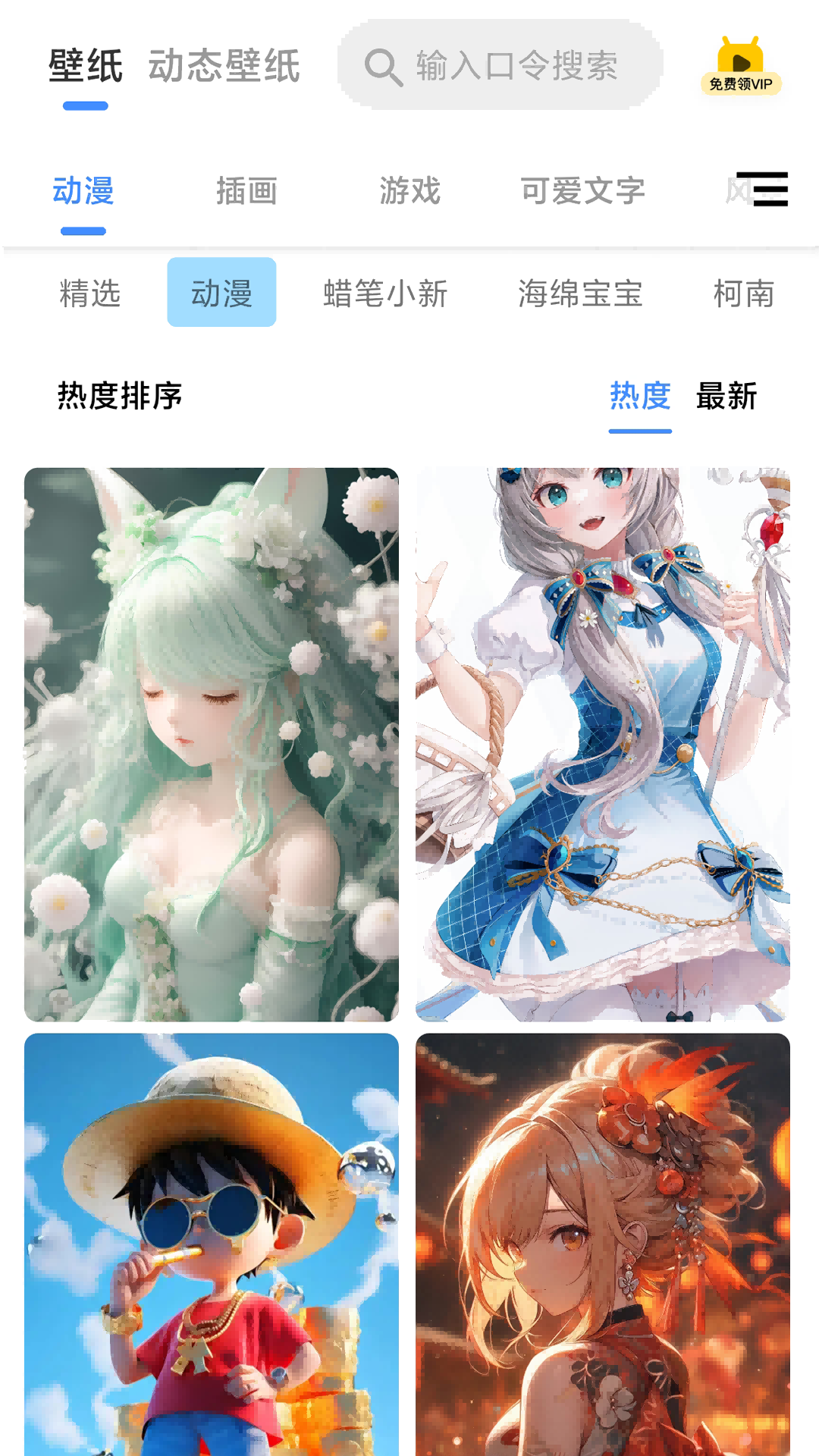Switch to the 动态壁纸 tab
The height and width of the screenshot is (1456, 819).
tap(224, 66)
